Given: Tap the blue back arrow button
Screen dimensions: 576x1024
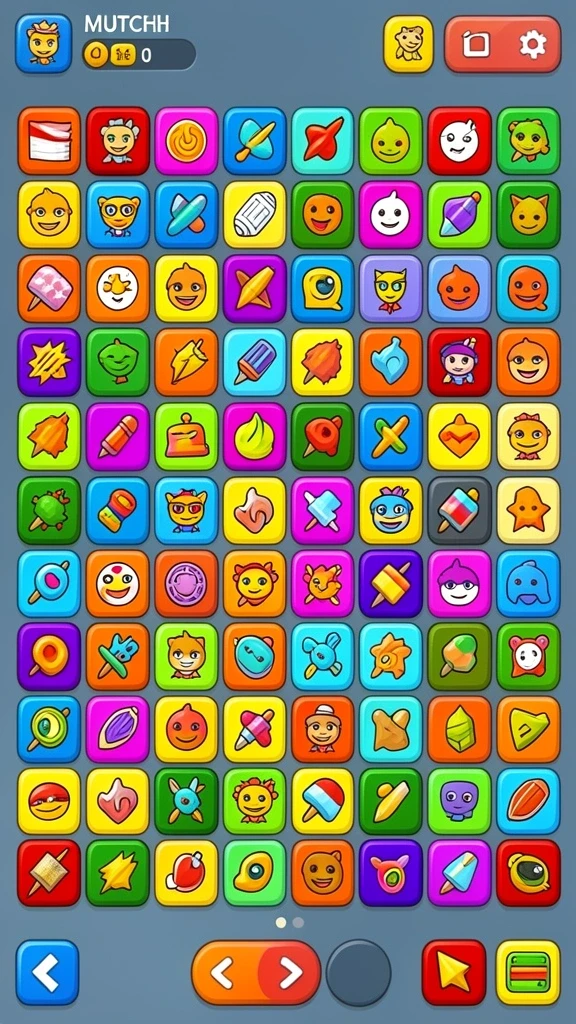Looking at the screenshot, I should [x=47, y=972].
